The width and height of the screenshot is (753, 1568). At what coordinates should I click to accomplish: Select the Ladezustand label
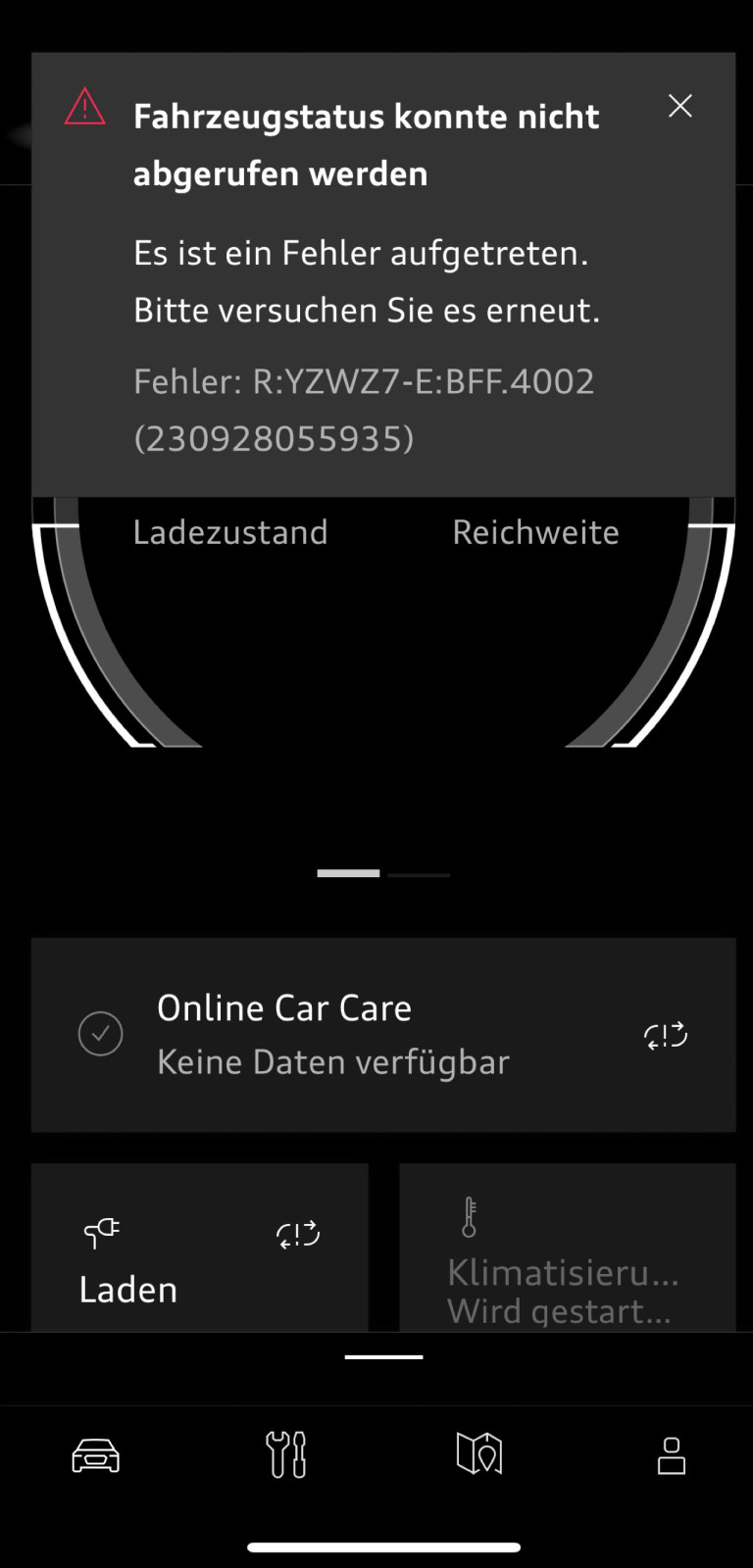(230, 531)
